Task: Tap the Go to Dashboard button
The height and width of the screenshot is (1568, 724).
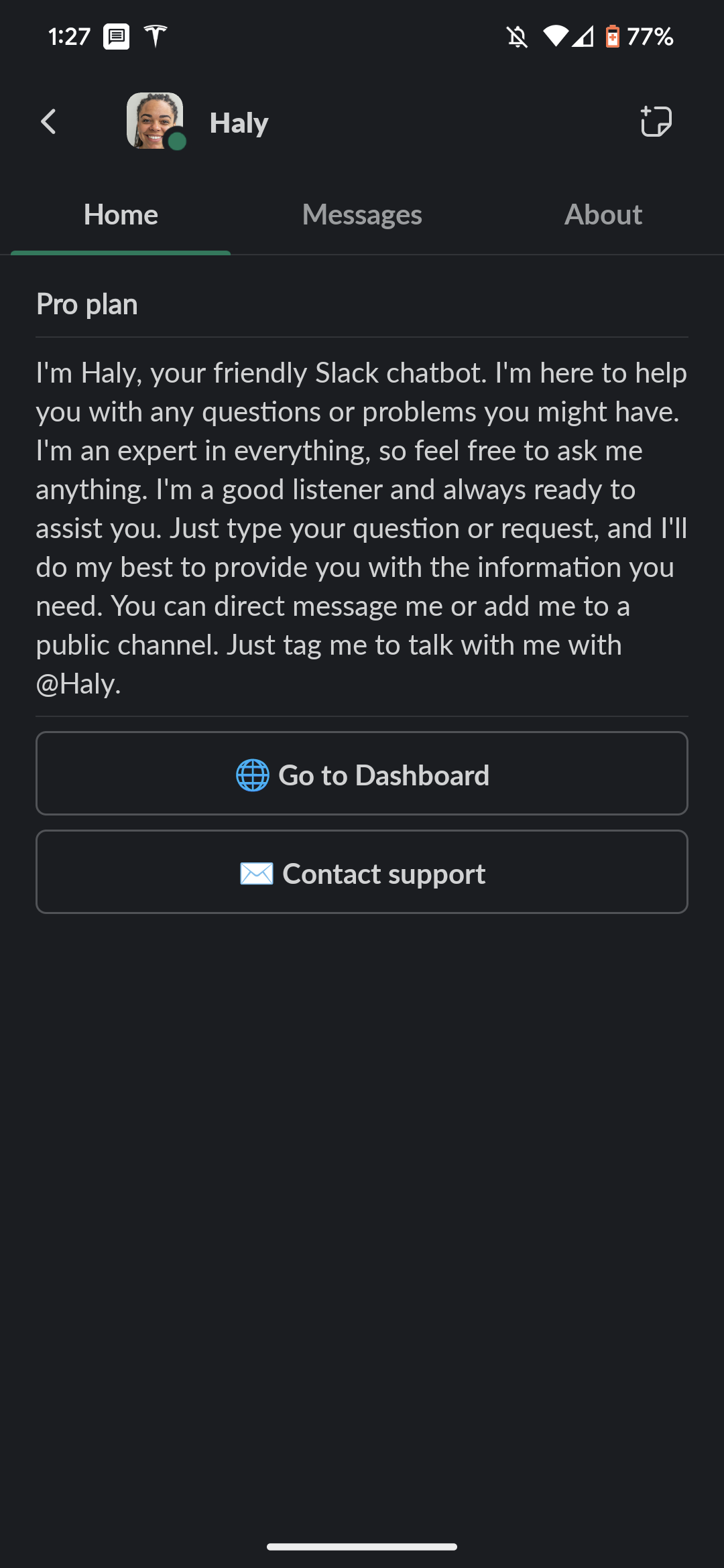Action: pyautogui.click(x=362, y=774)
